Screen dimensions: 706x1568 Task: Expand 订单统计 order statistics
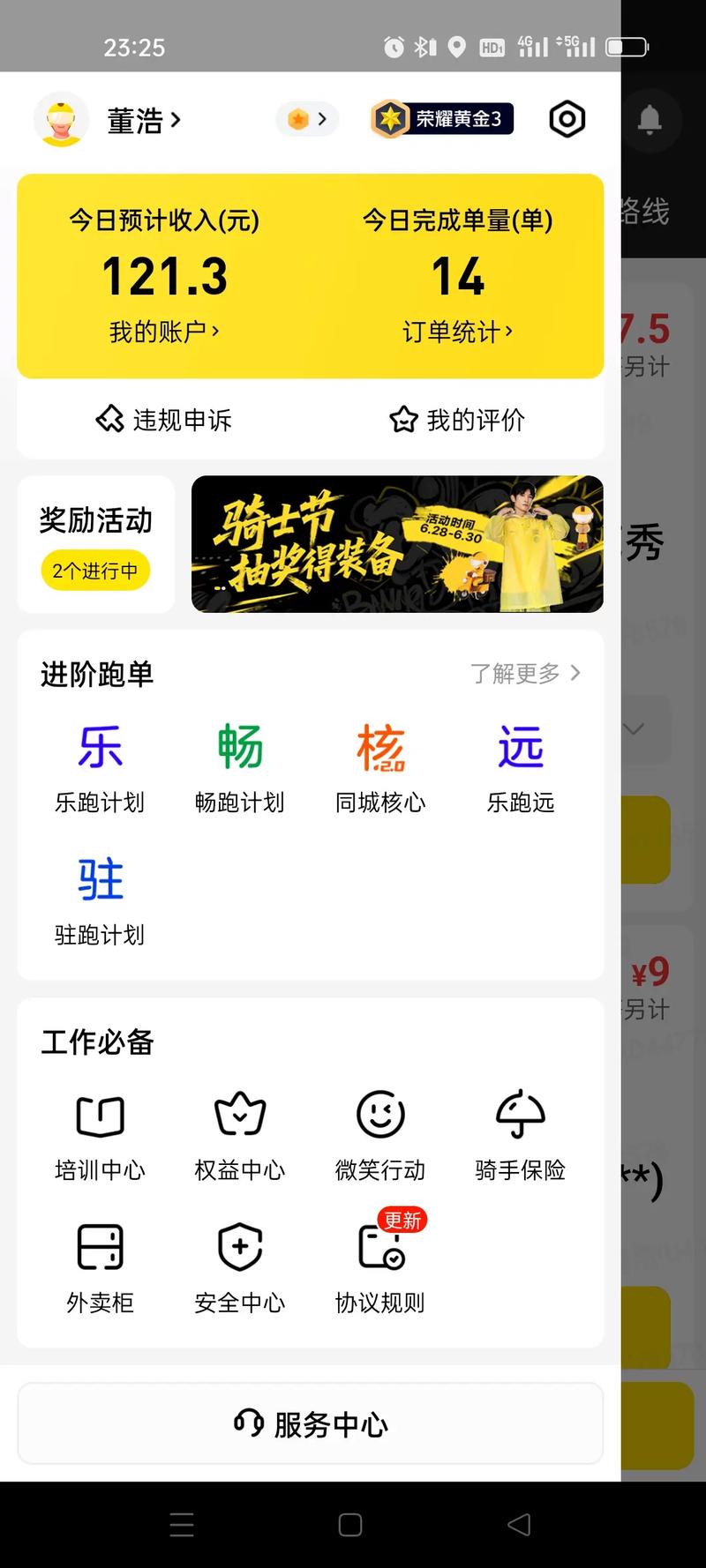pos(457,331)
